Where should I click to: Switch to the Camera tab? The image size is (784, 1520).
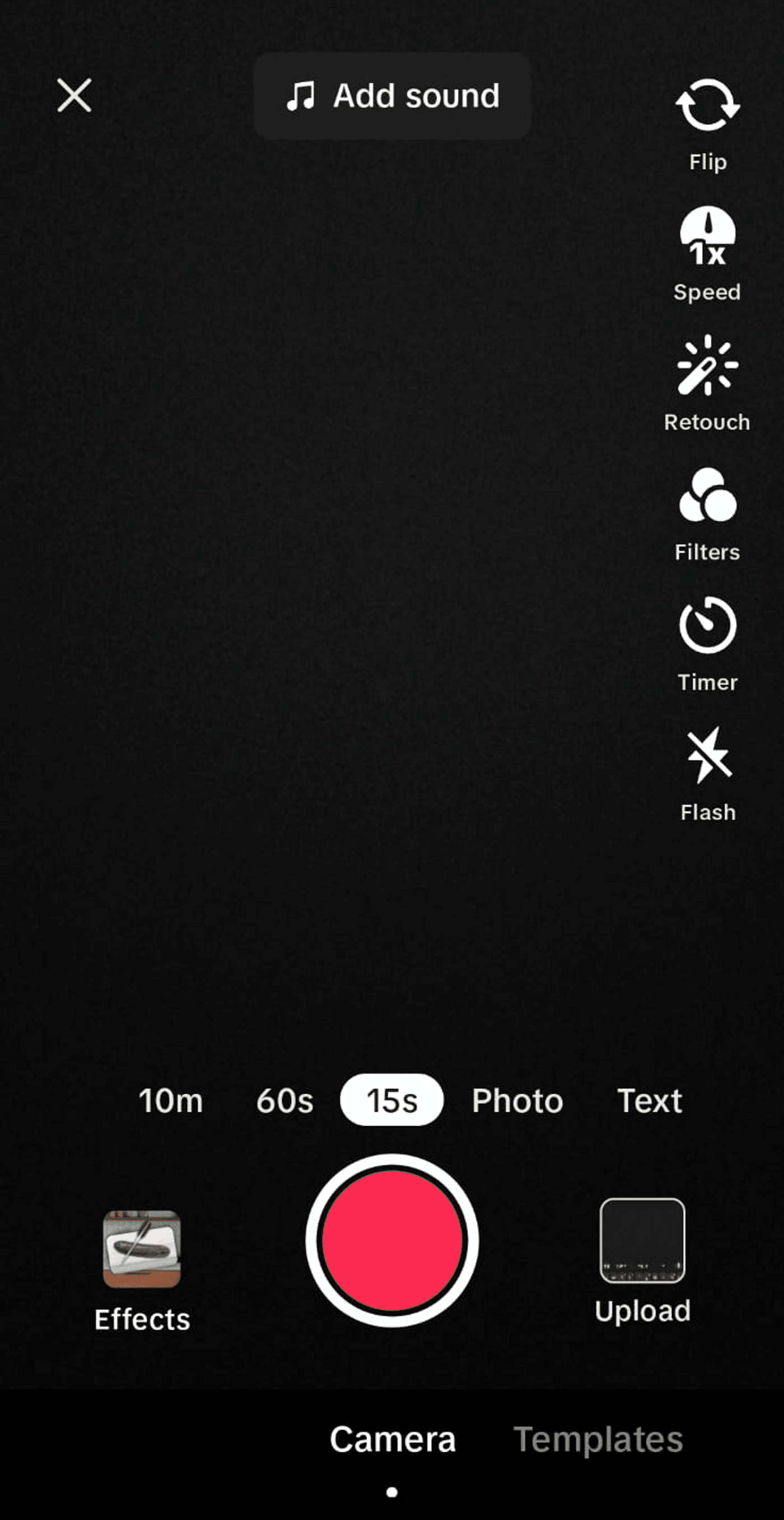(393, 1440)
